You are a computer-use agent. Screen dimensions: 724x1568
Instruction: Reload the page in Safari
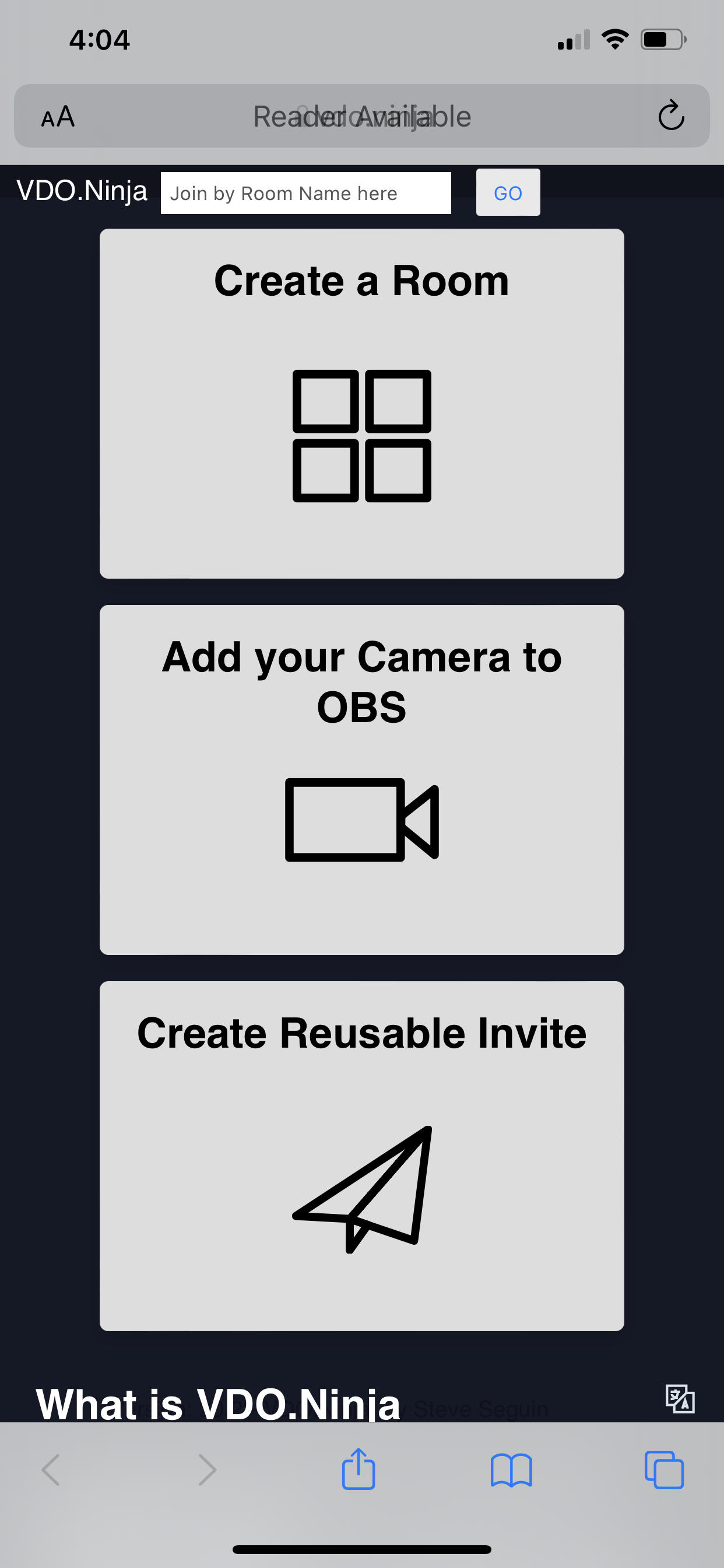pos(671,115)
